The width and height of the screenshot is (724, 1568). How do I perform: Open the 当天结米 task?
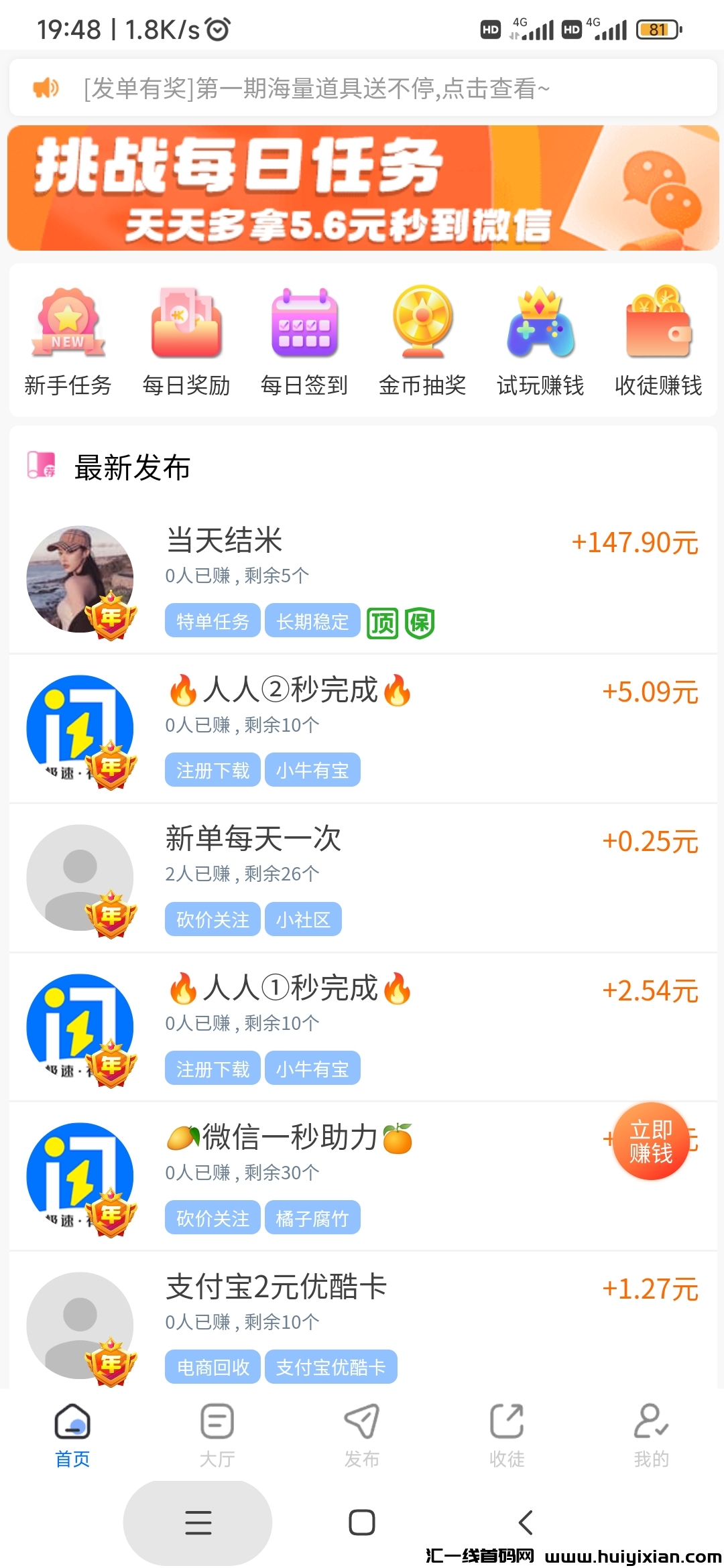[x=362, y=580]
